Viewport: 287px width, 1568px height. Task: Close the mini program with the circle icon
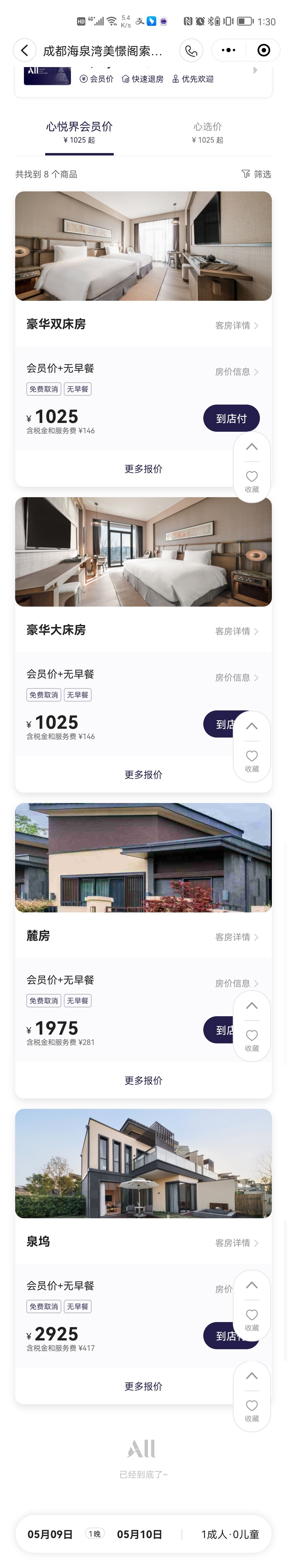click(x=264, y=51)
